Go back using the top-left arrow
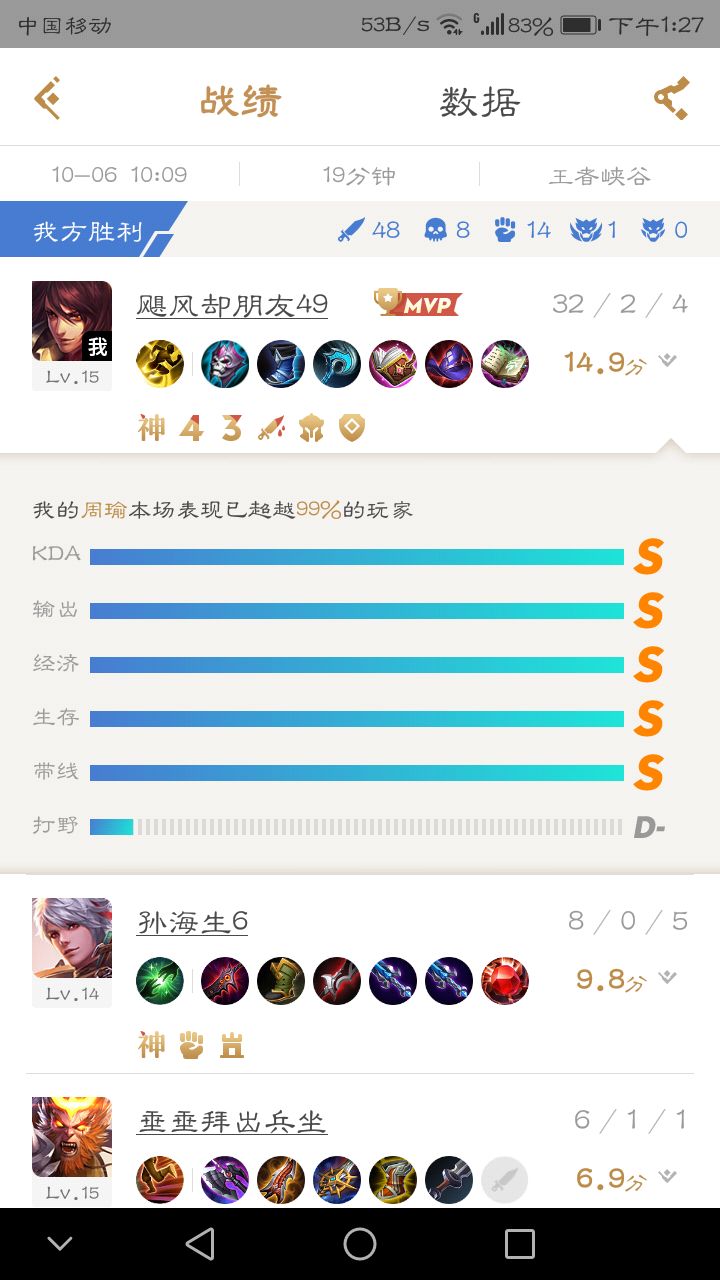Viewport: 720px width, 1280px height. [x=48, y=98]
